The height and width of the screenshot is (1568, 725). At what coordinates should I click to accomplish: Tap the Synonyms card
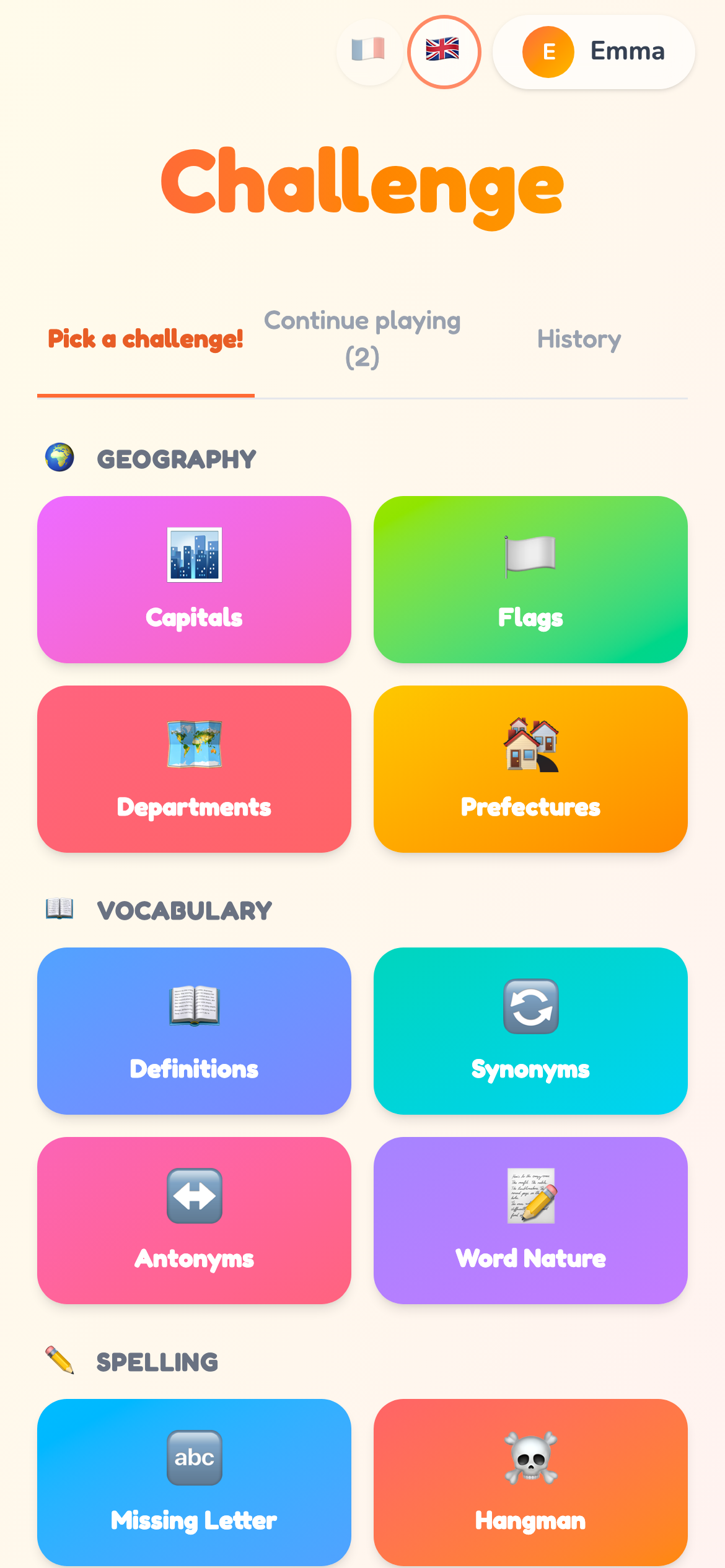[x=530, y=1030]
